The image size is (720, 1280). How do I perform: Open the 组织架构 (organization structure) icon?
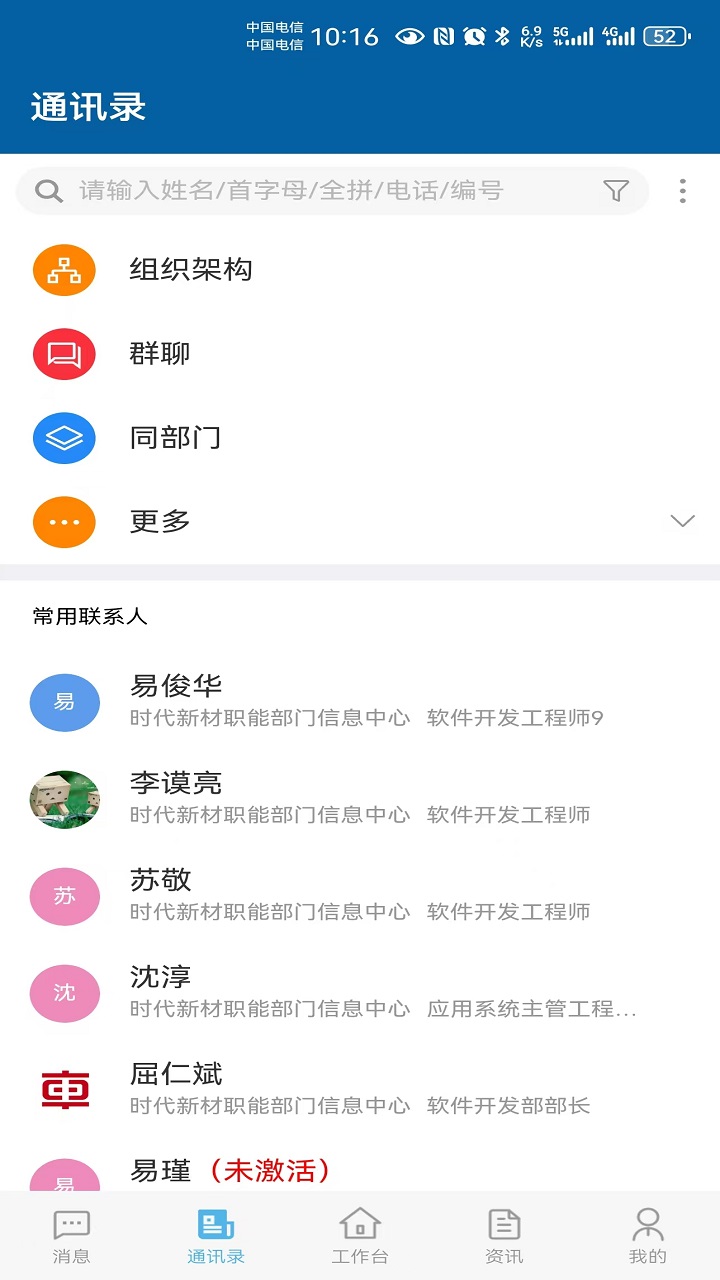(x=64, y=270)
